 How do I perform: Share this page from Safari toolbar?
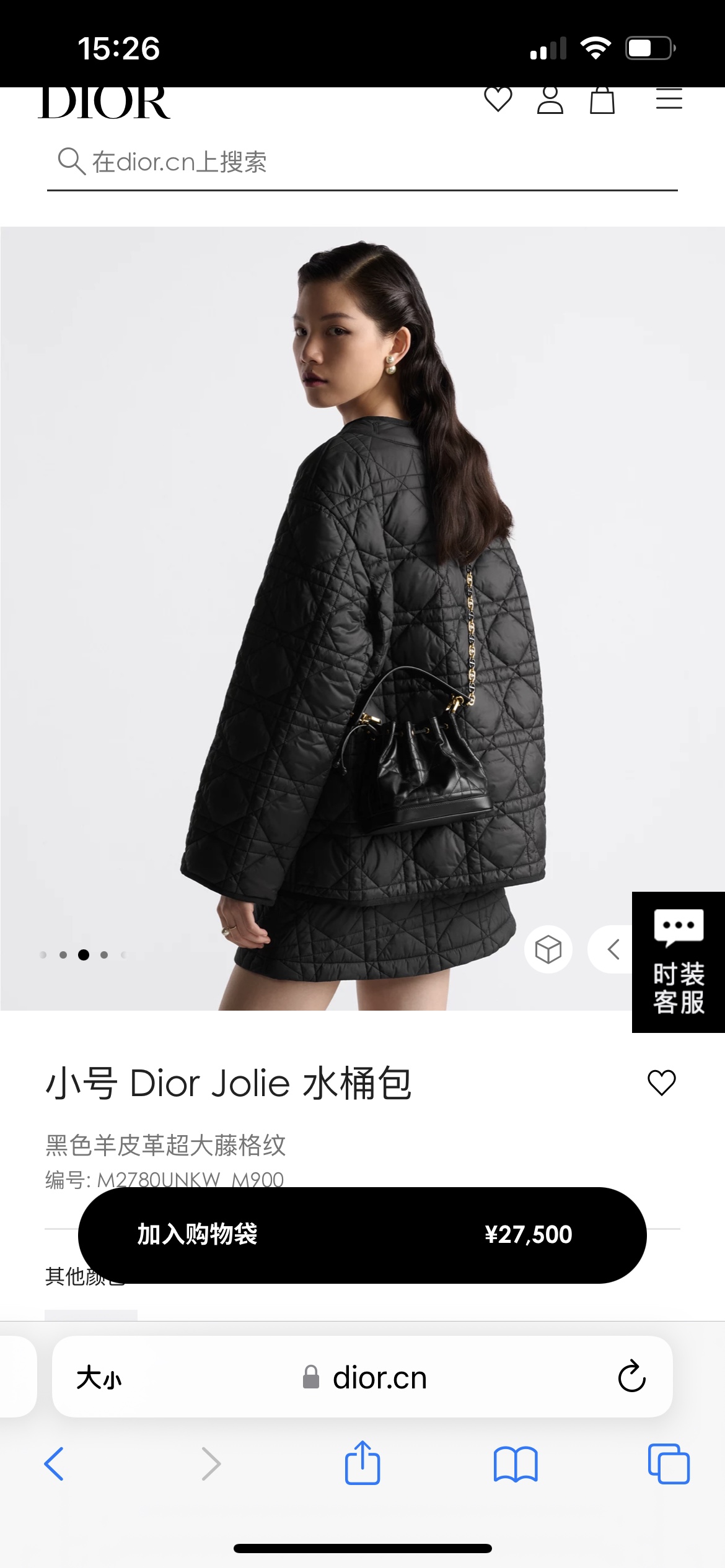click(362, 1463)
